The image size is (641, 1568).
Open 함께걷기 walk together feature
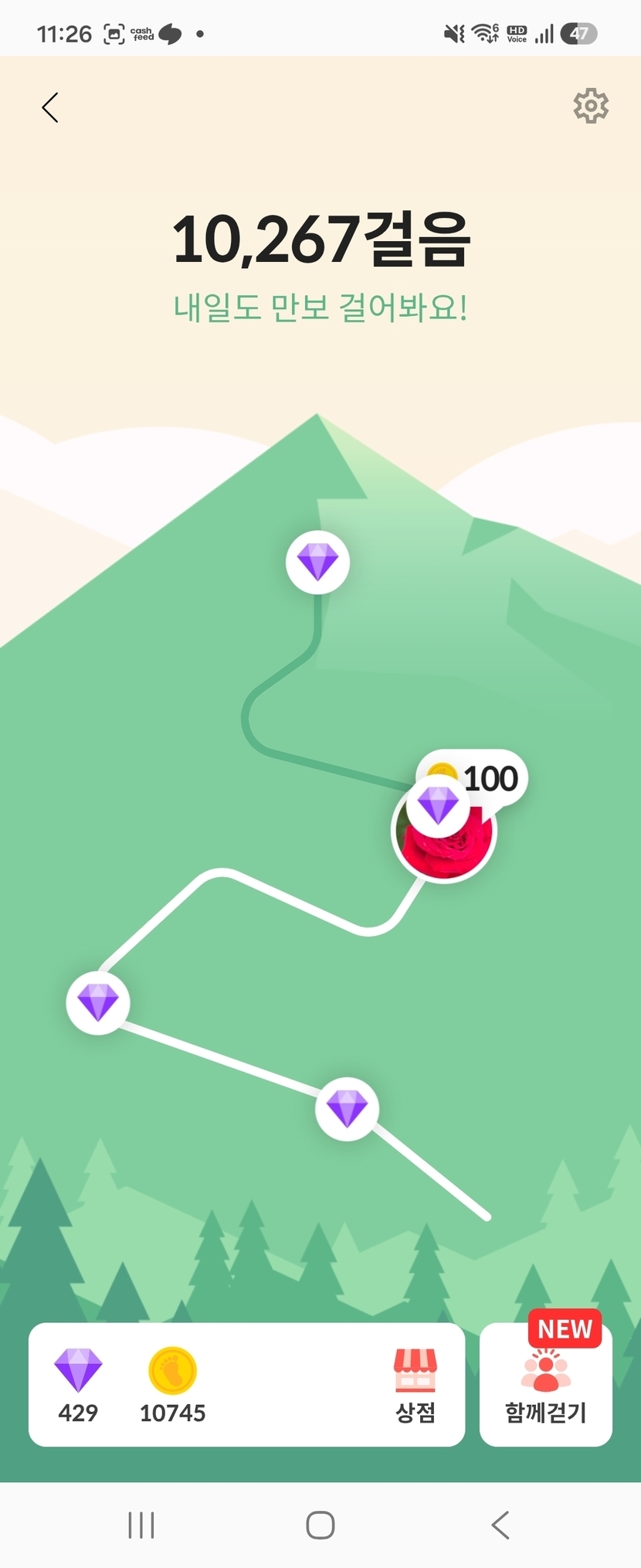click(x=546, y=1384)
